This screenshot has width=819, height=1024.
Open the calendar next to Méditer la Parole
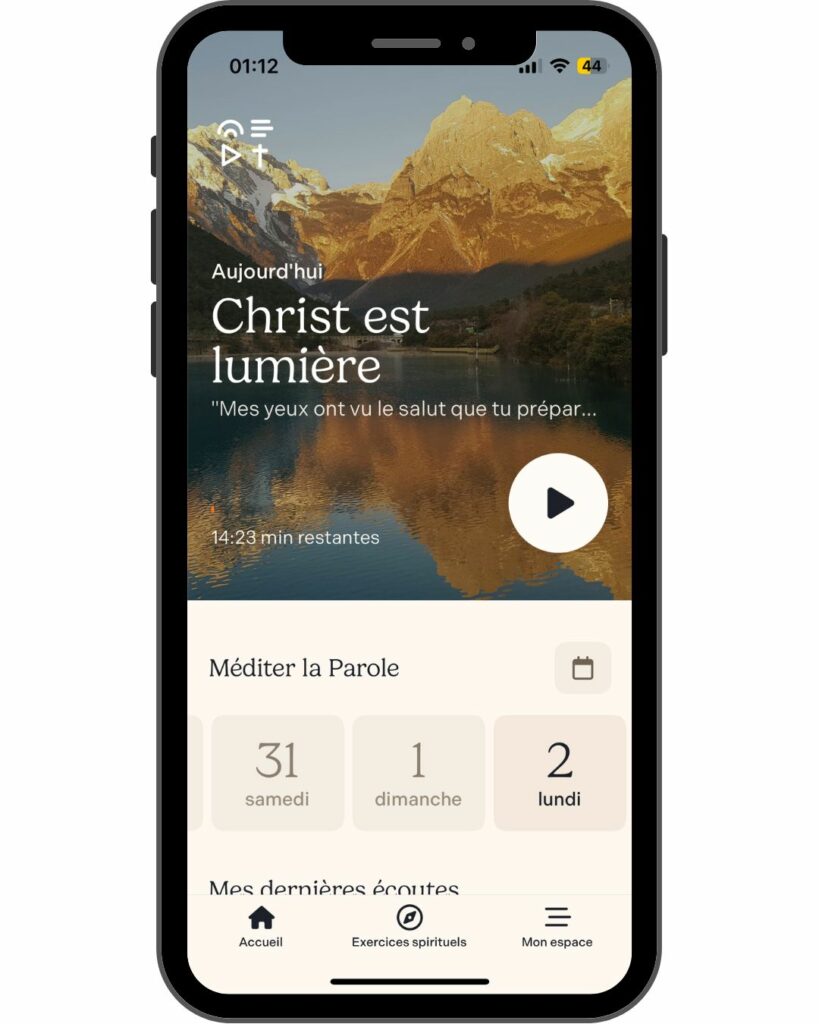tap(582, 668)
